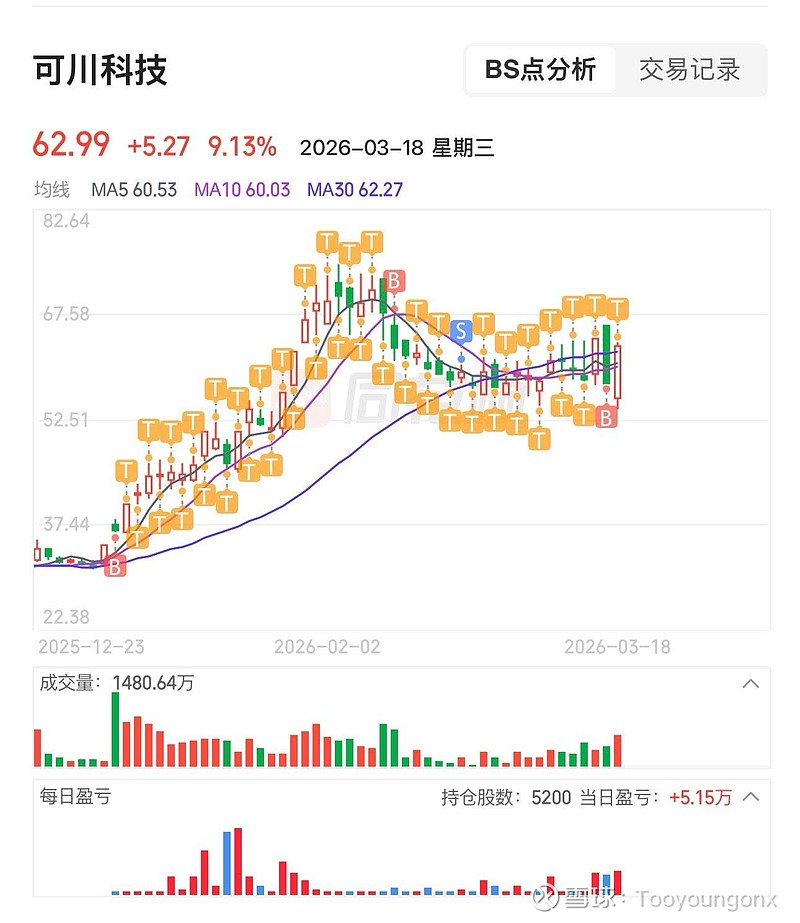Select the BS点分析 tab
800x923 pixels.
pos(543,70)
